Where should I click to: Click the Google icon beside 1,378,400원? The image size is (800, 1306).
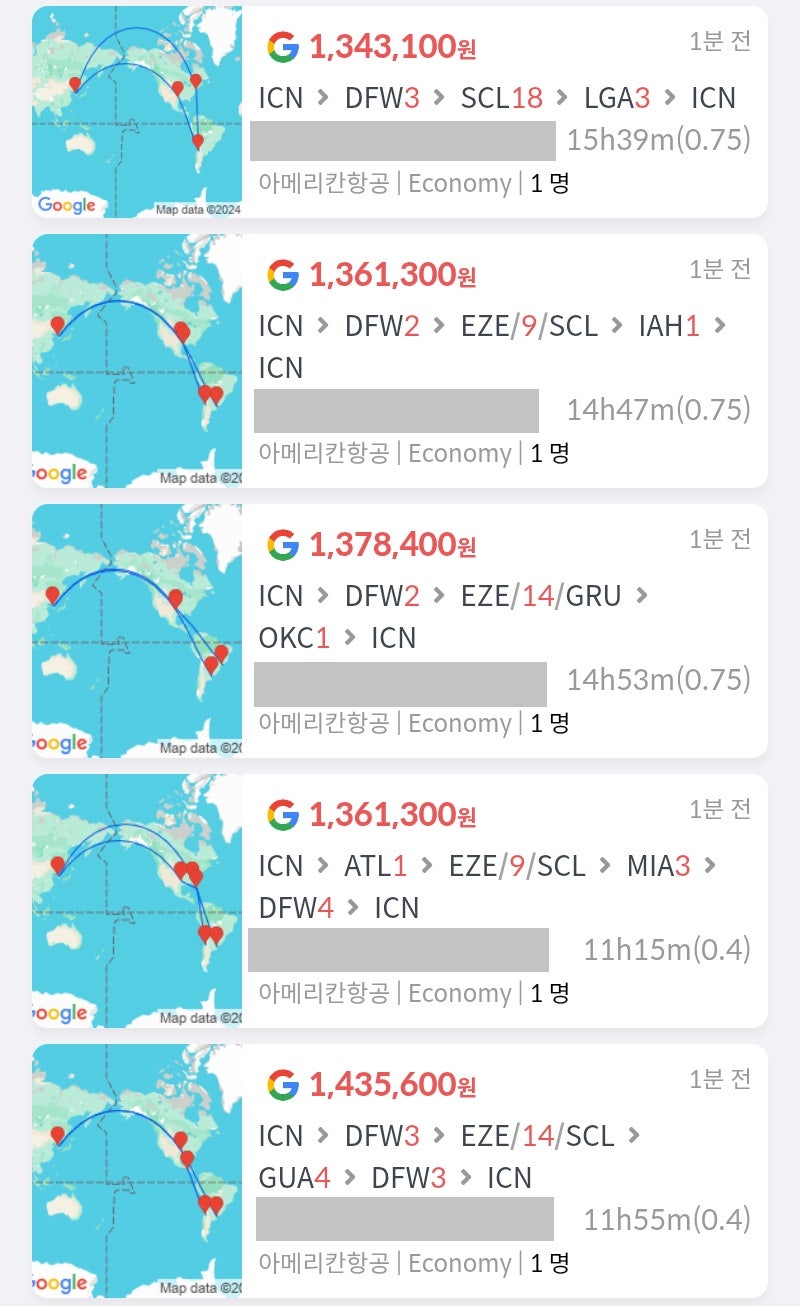pos(284,543)
